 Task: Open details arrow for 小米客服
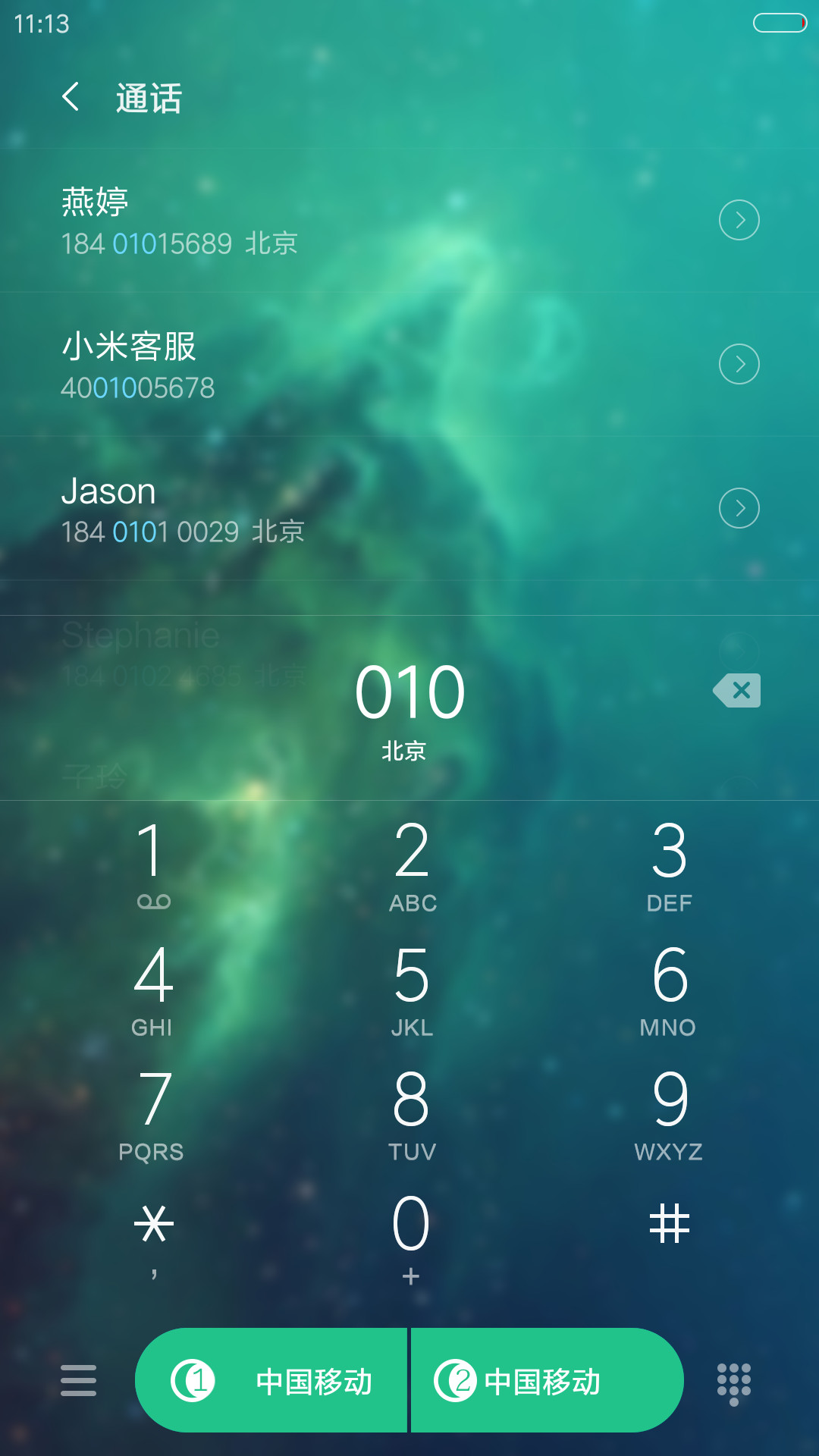tap(739, 364)
